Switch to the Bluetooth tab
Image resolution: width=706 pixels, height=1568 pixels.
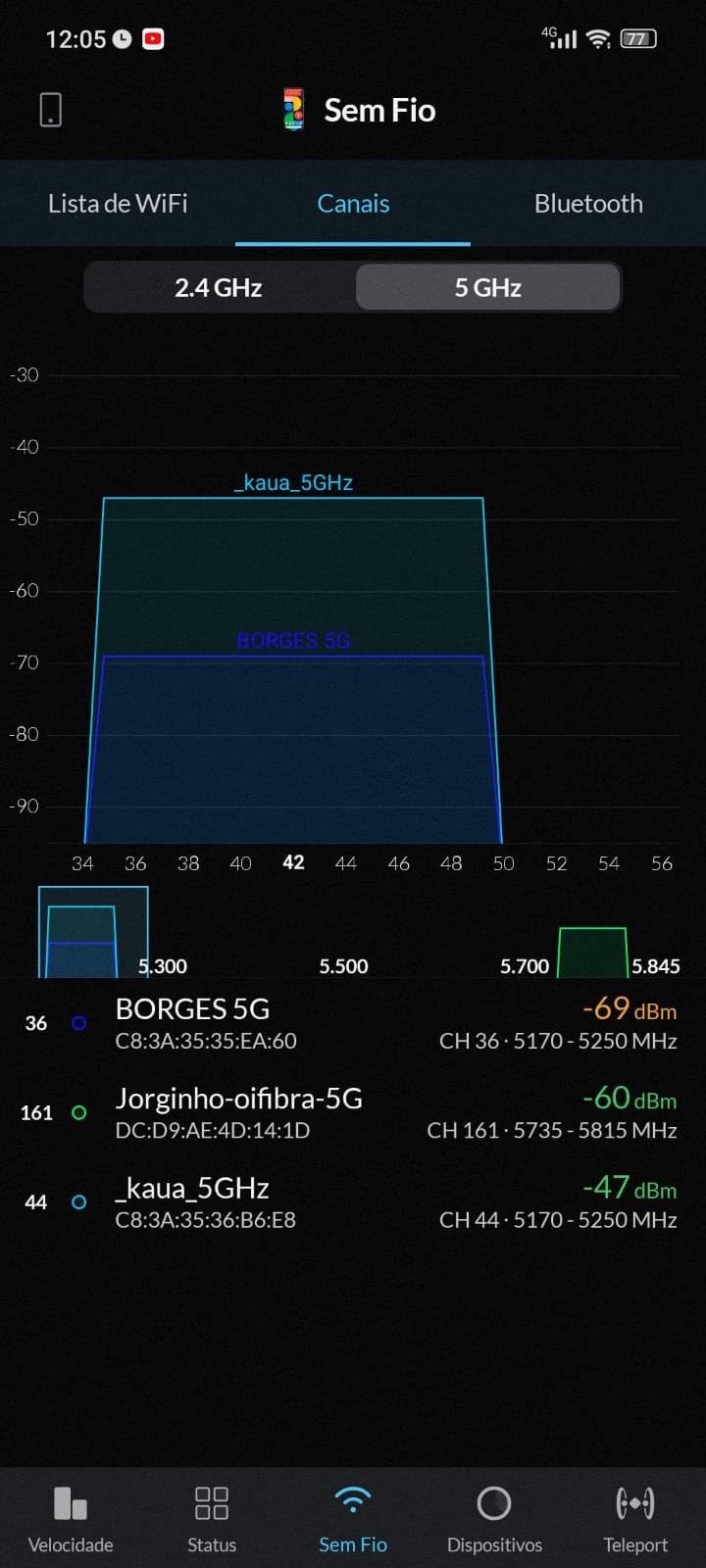(588, 204)
